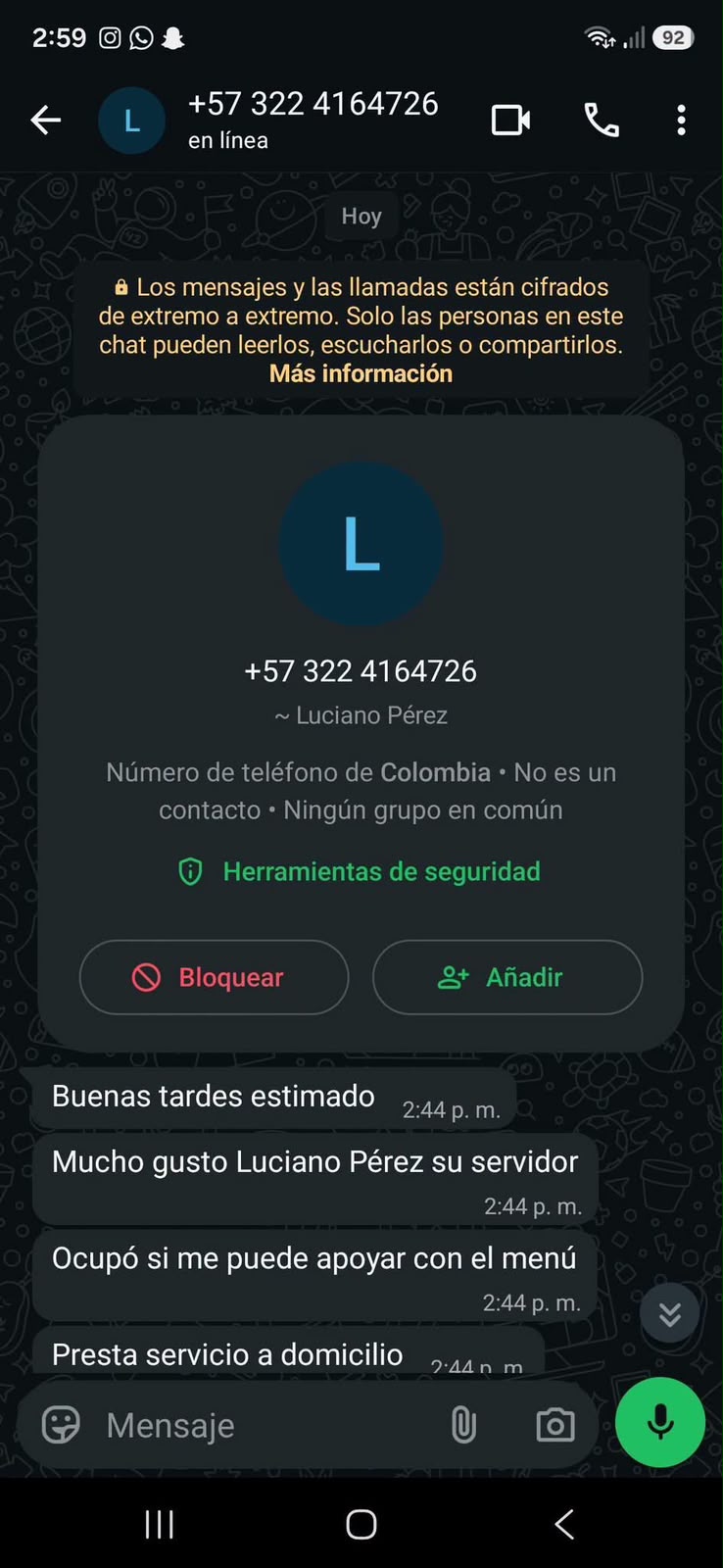The width and height of the screenshot is (723, 1568).
Task: Tap the green microphone voice message button
Action: (660, 1422)
